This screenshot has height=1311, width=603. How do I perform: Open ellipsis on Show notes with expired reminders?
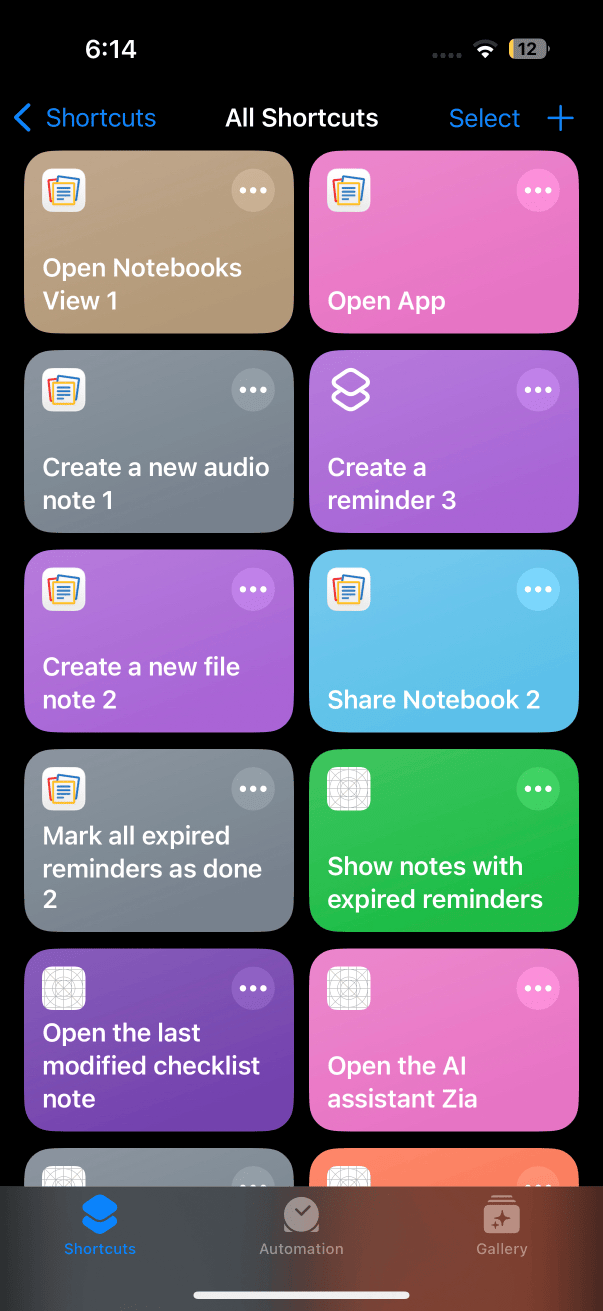pyautogui.click(x=538, y=789)
